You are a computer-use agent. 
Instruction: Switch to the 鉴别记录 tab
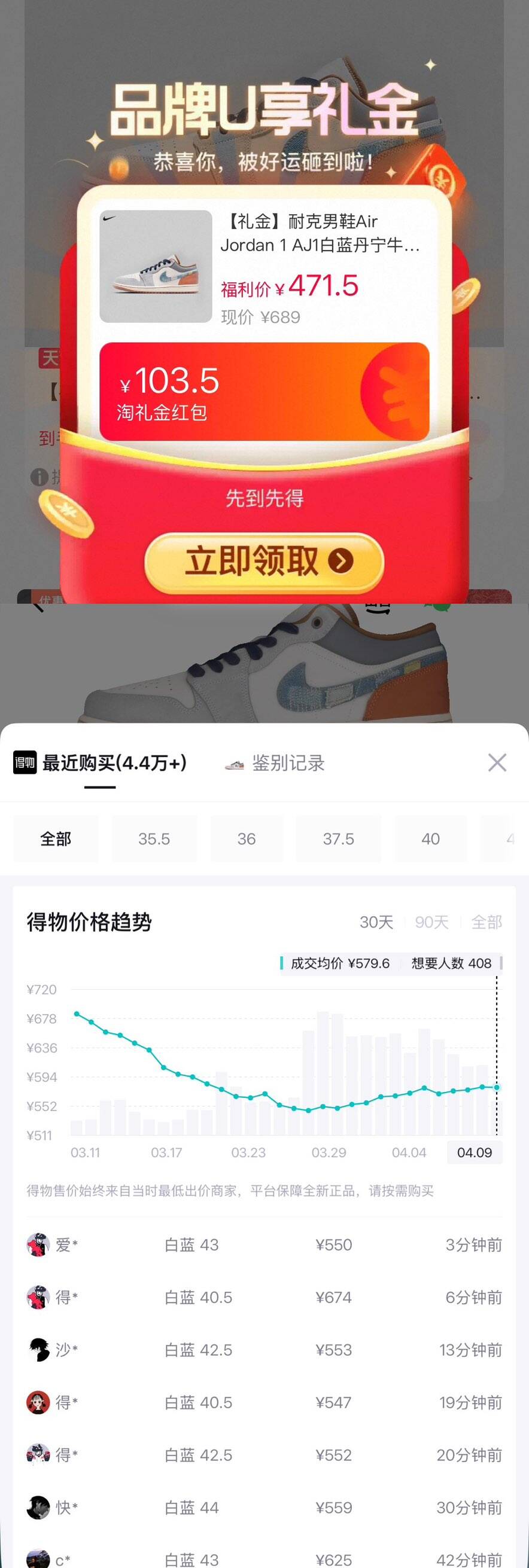[x=287, y=764]
